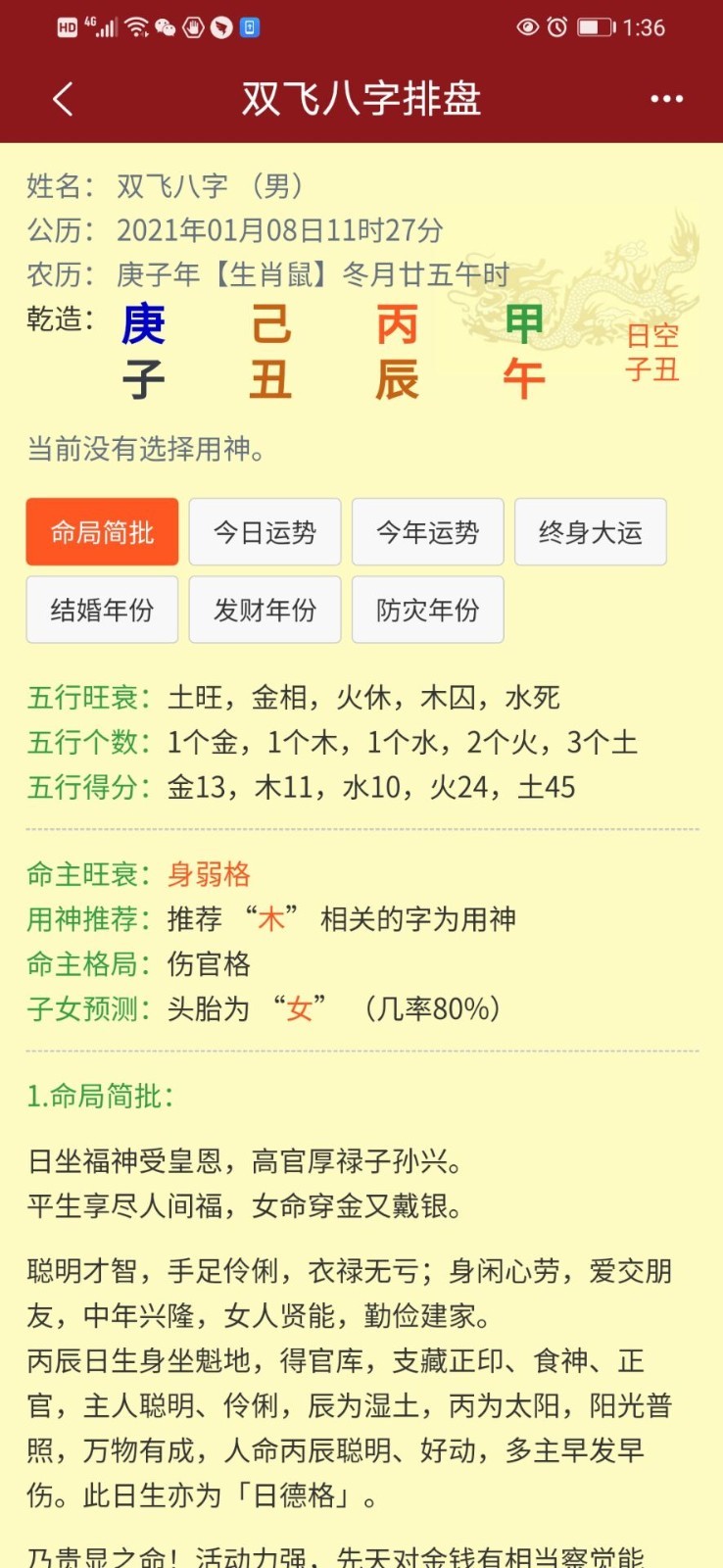Check 结婚年份 prediction
Viewport: 723px width, 1568px height.
pyautogui.click(x=103, y=610)
